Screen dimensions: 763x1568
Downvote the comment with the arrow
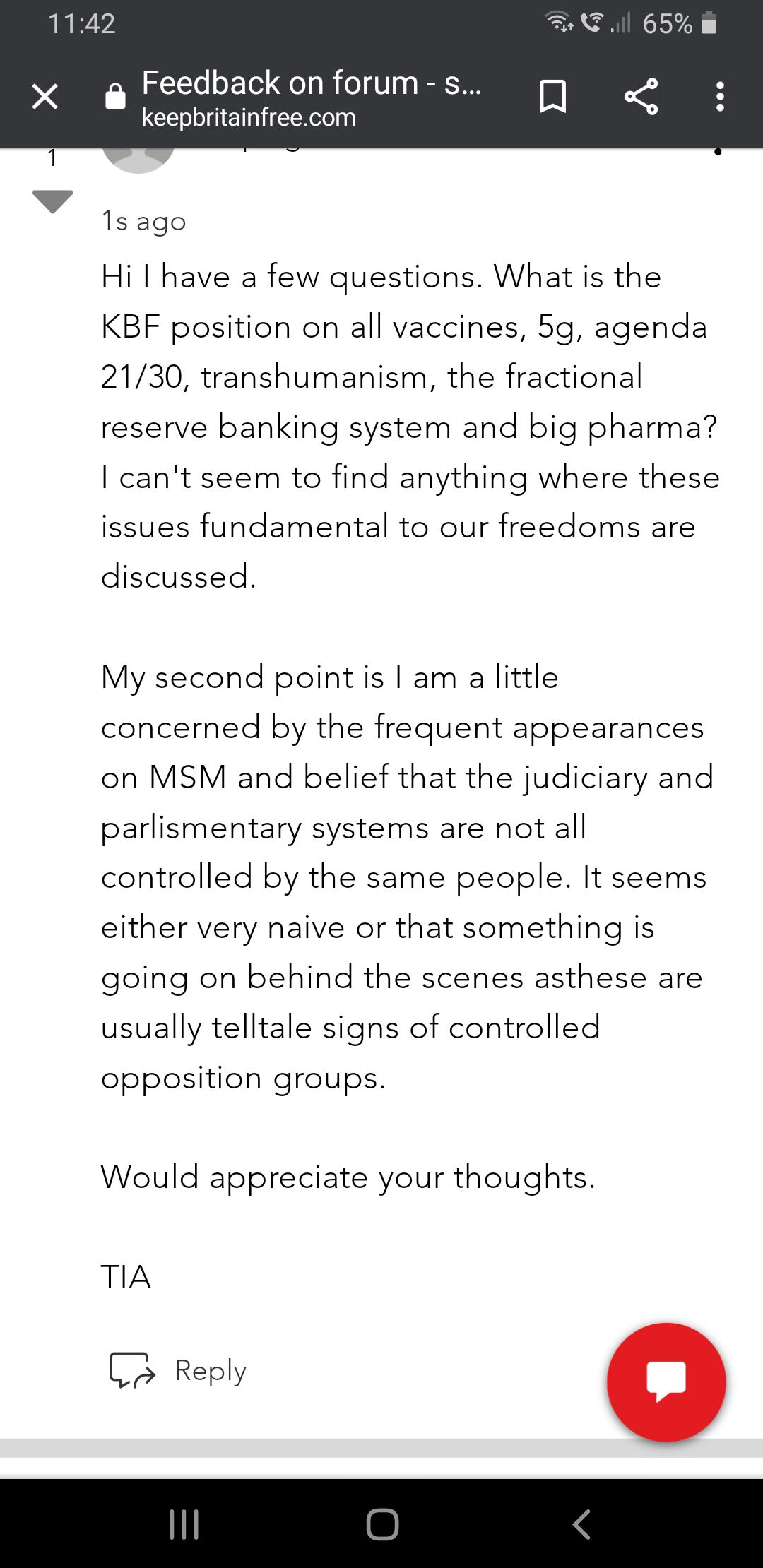53,201
